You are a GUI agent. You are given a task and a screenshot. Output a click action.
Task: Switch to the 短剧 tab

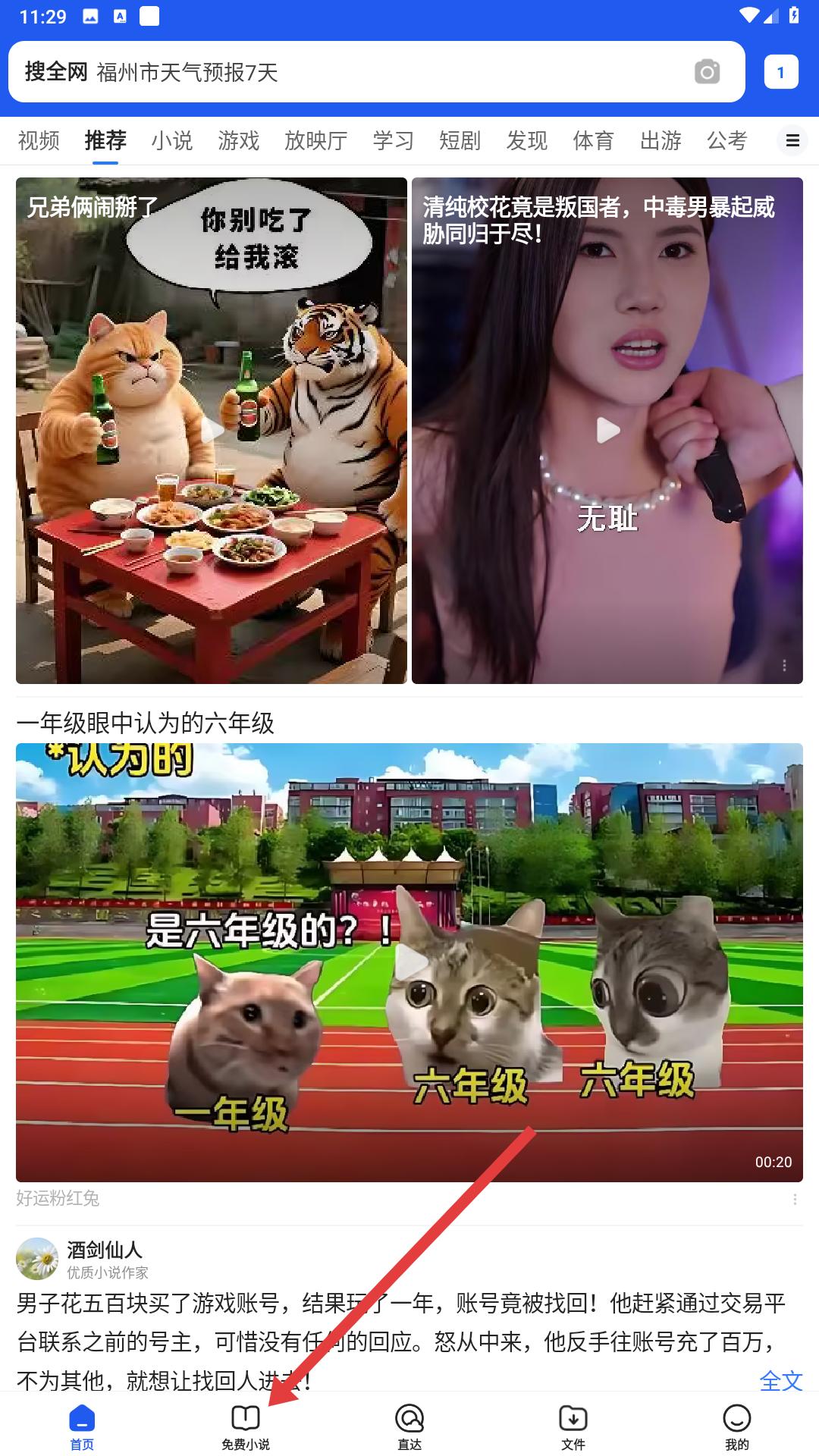pos(460,140)
